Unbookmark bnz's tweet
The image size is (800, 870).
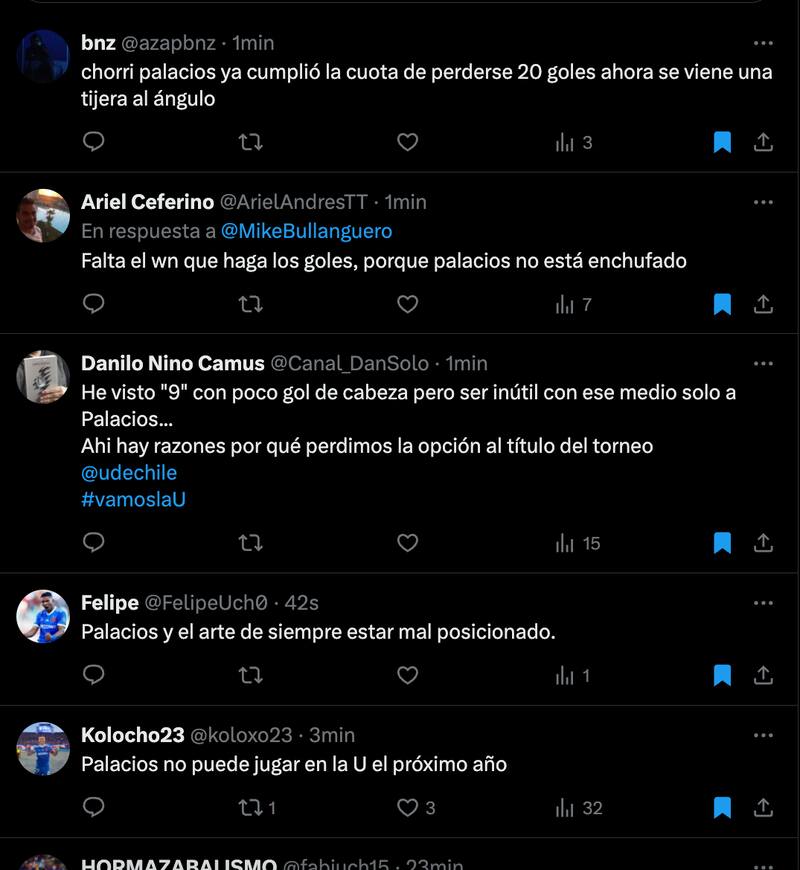coord(720,142)
